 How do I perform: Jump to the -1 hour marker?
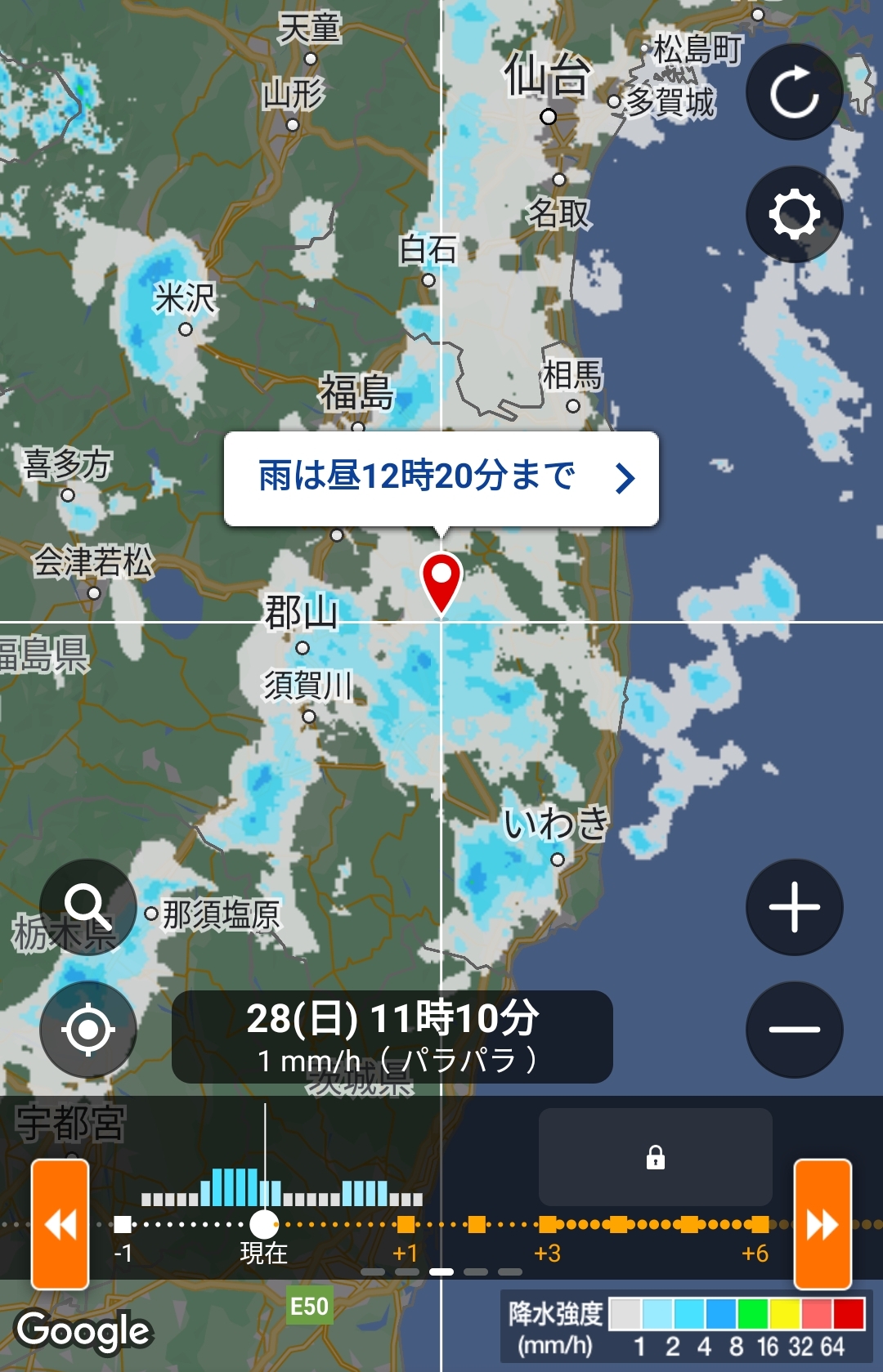point(123,1224)
